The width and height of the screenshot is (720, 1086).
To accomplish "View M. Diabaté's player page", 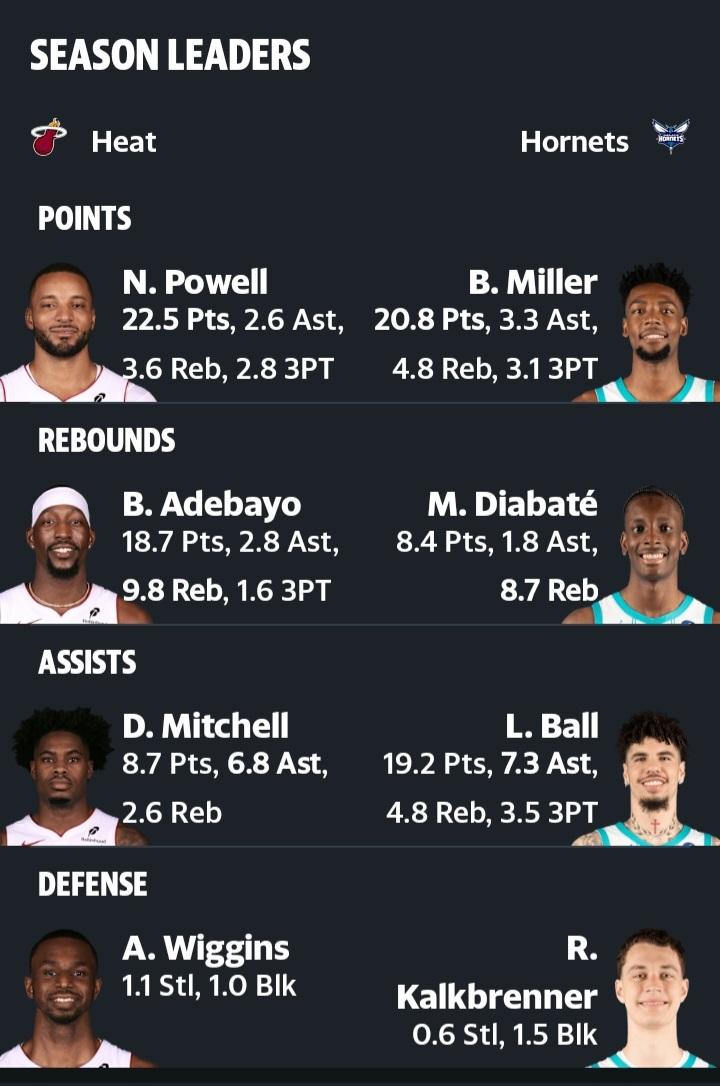I will point(512,504).
